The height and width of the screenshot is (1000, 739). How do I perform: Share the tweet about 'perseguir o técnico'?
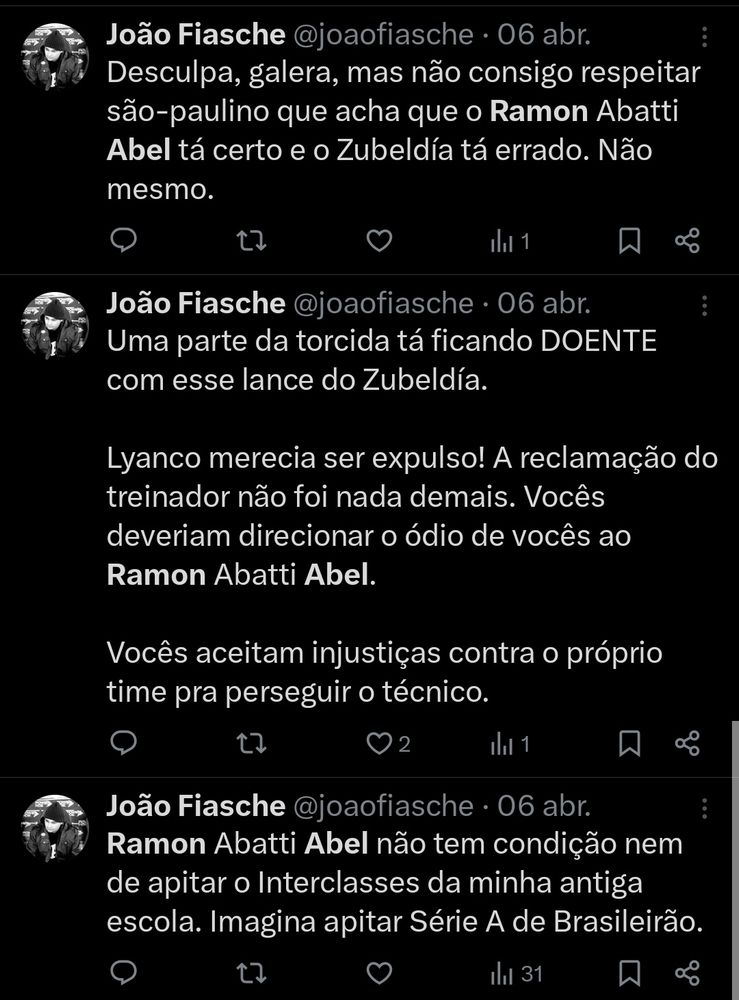pos(687,743)
